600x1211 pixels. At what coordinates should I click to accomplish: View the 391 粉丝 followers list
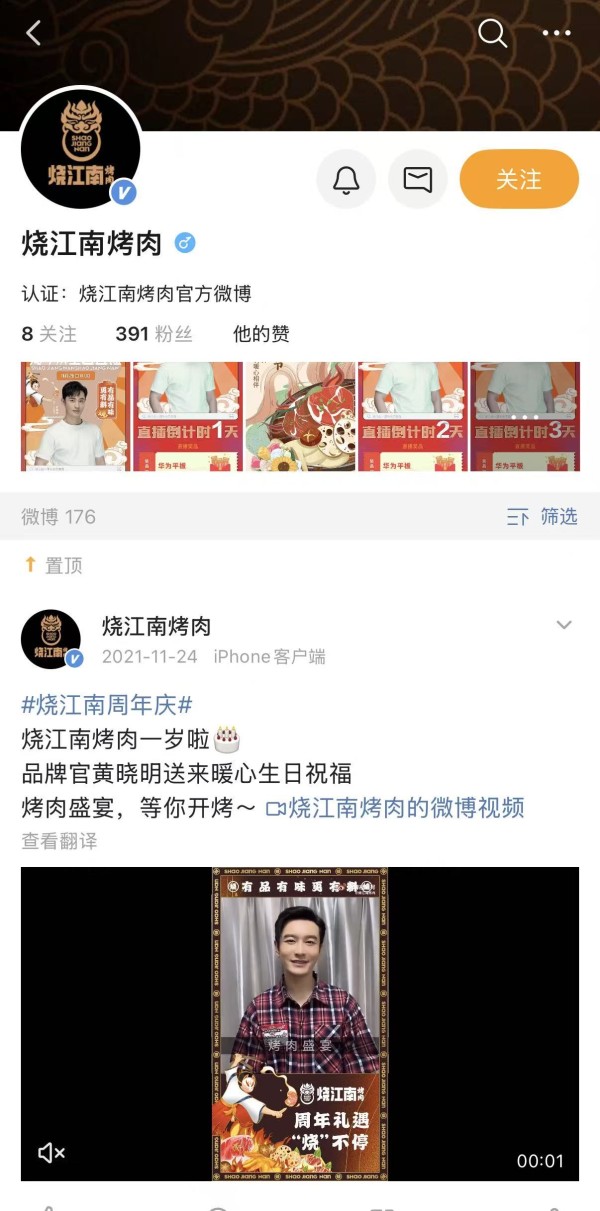pyautogui.click(x=153, y=334)
